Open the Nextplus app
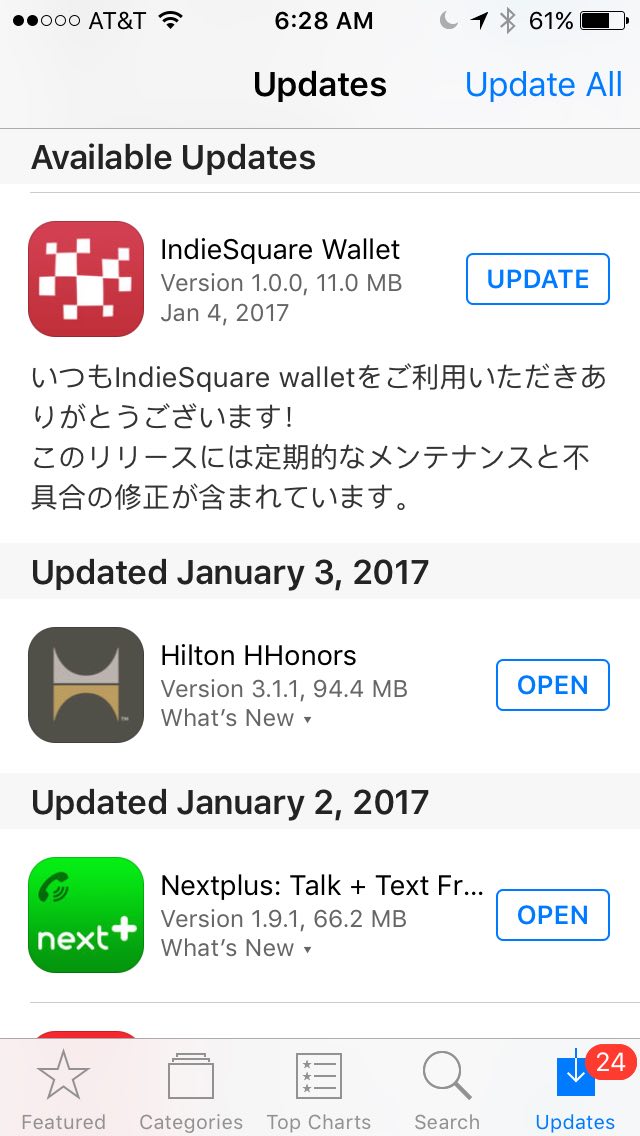Screen dimensions: 640x1136 (x=553, y=915)
